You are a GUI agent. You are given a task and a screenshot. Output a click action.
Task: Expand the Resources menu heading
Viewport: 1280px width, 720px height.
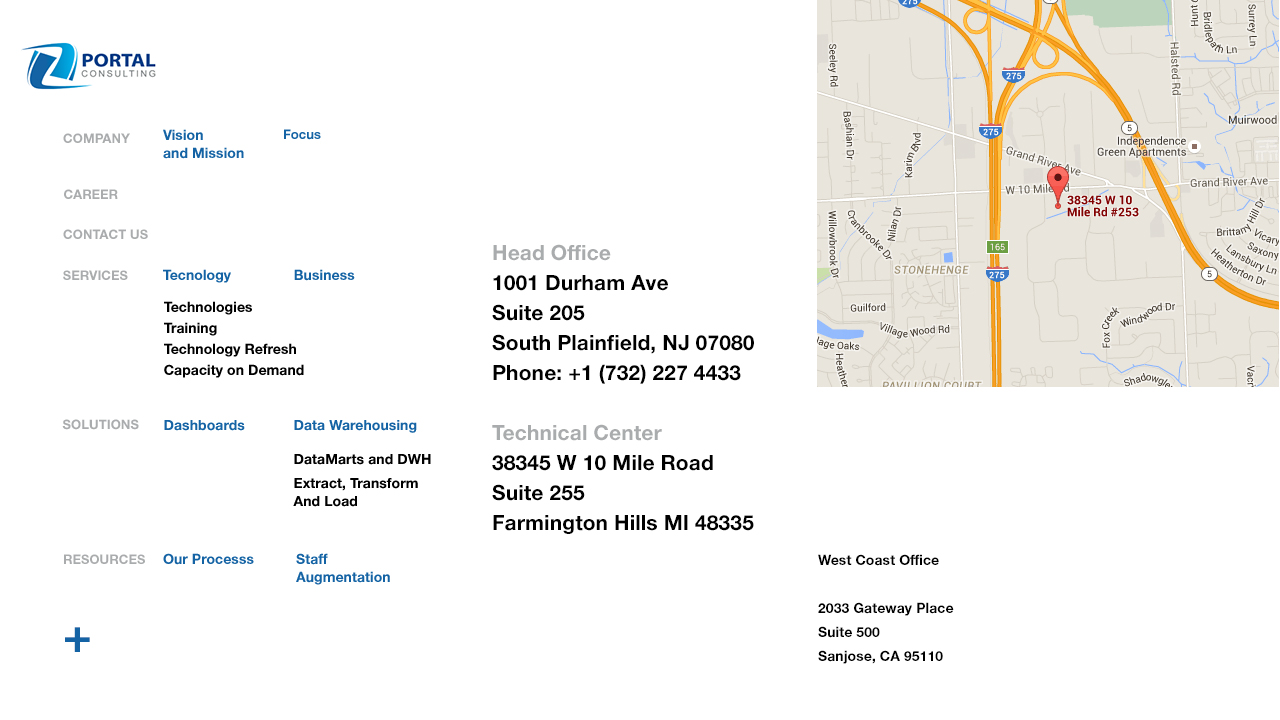tap(104, 560)
